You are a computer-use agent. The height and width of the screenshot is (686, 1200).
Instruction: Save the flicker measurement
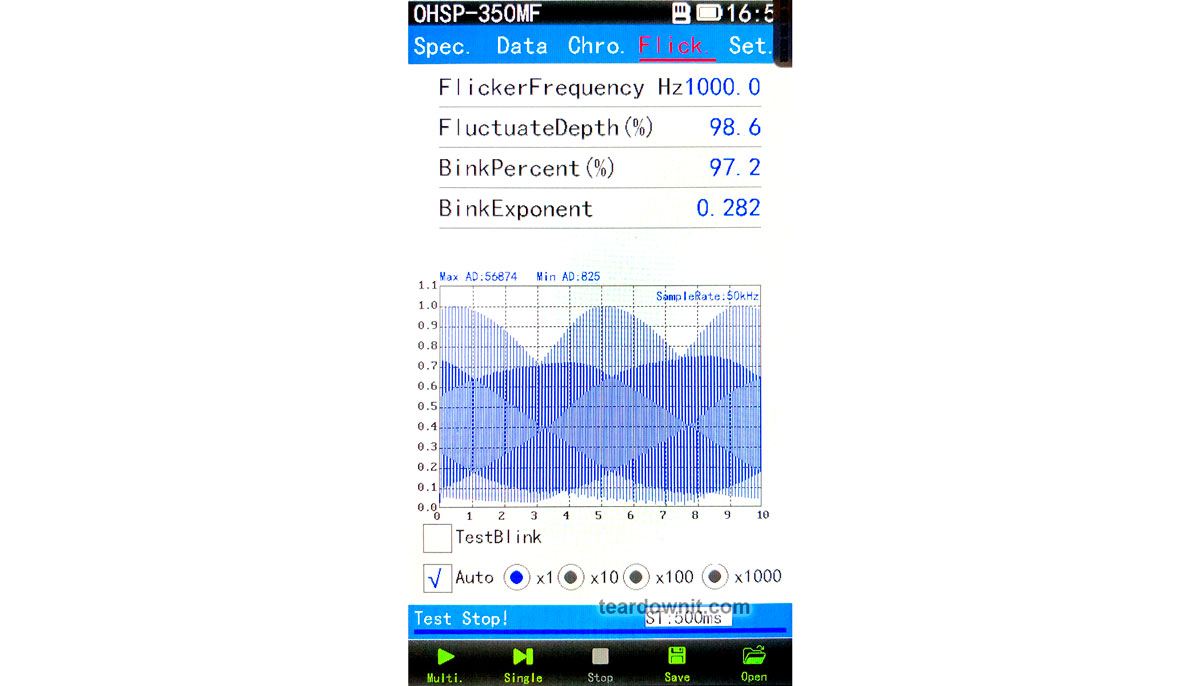coord(677,663)
